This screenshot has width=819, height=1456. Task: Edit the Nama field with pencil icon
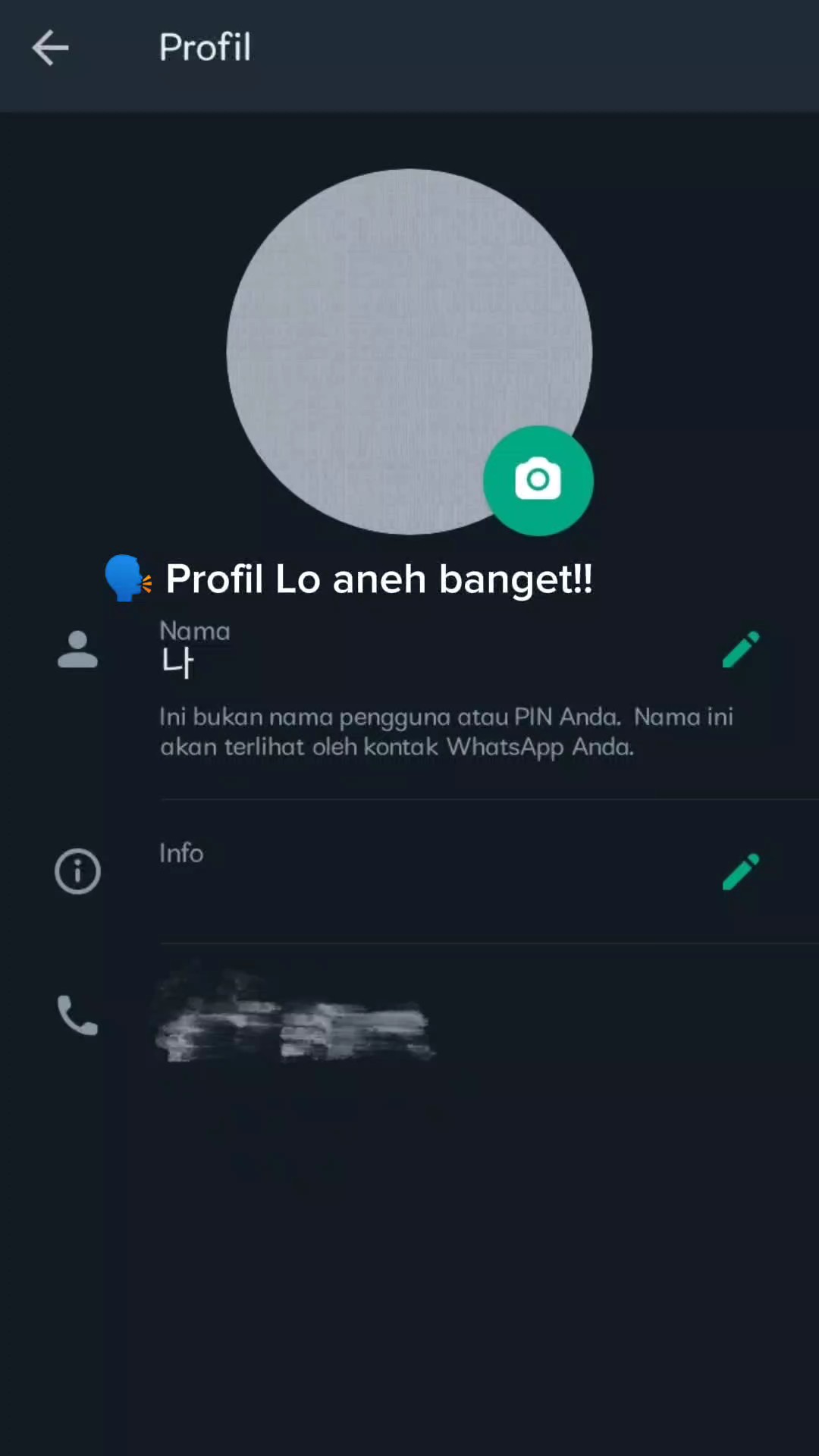tap(740, 650)
